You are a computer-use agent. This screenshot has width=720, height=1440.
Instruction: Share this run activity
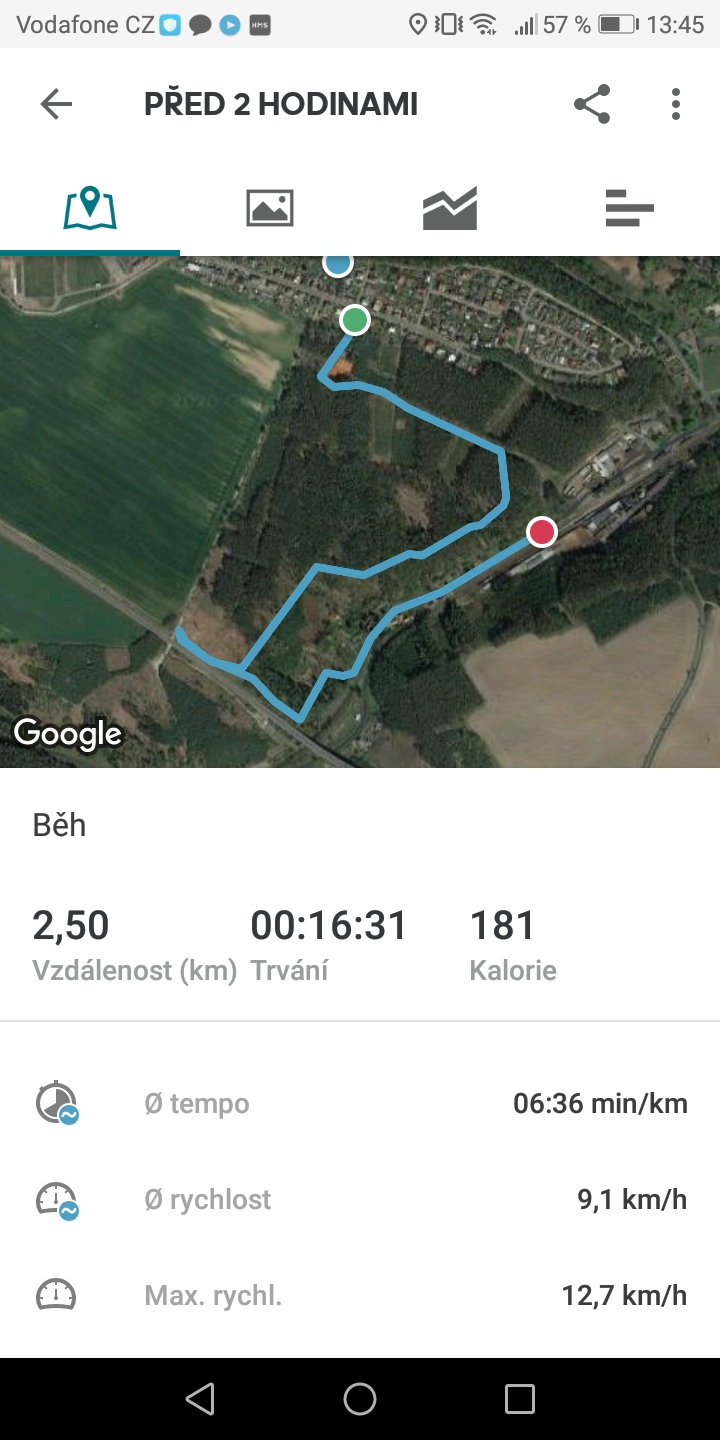coord(592,104)
